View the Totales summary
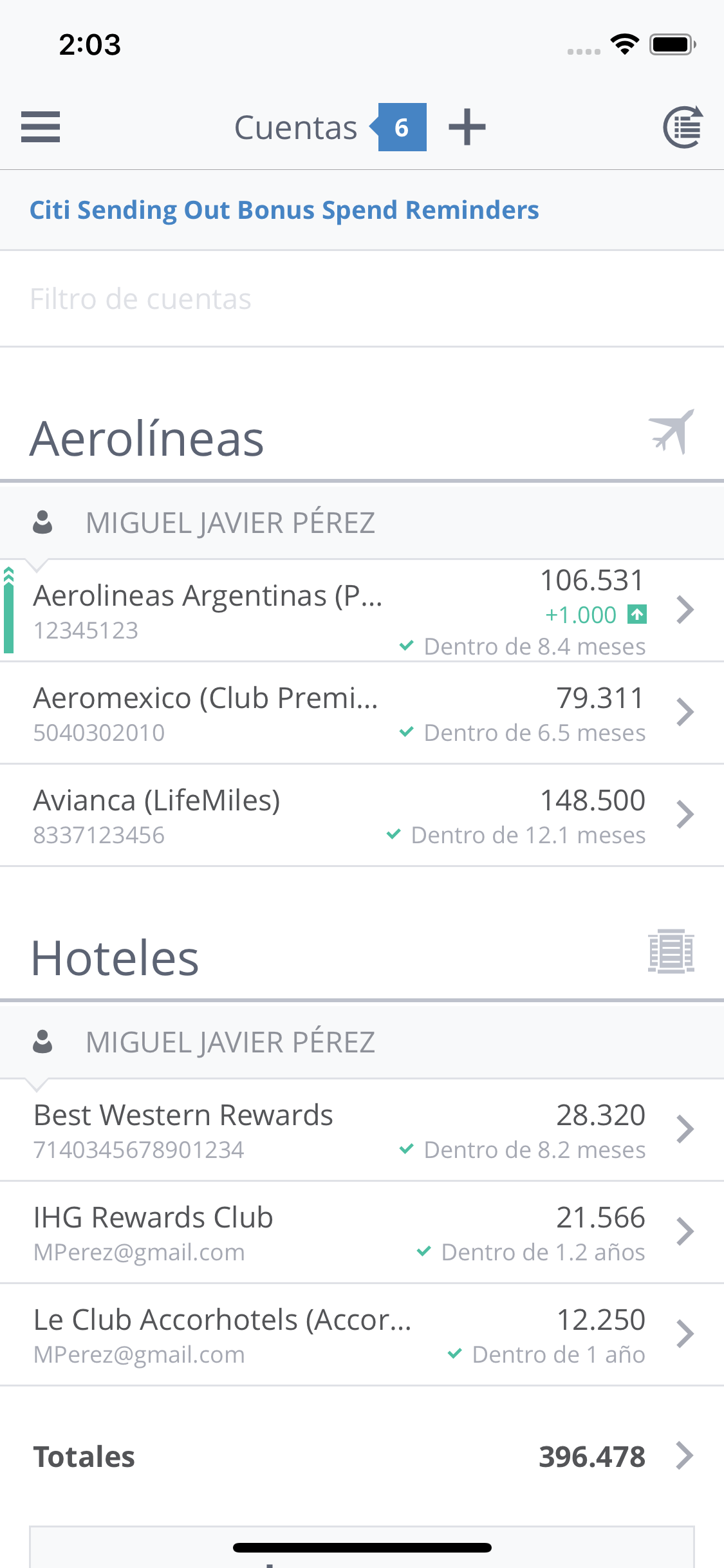 [x=362, y=1456]
